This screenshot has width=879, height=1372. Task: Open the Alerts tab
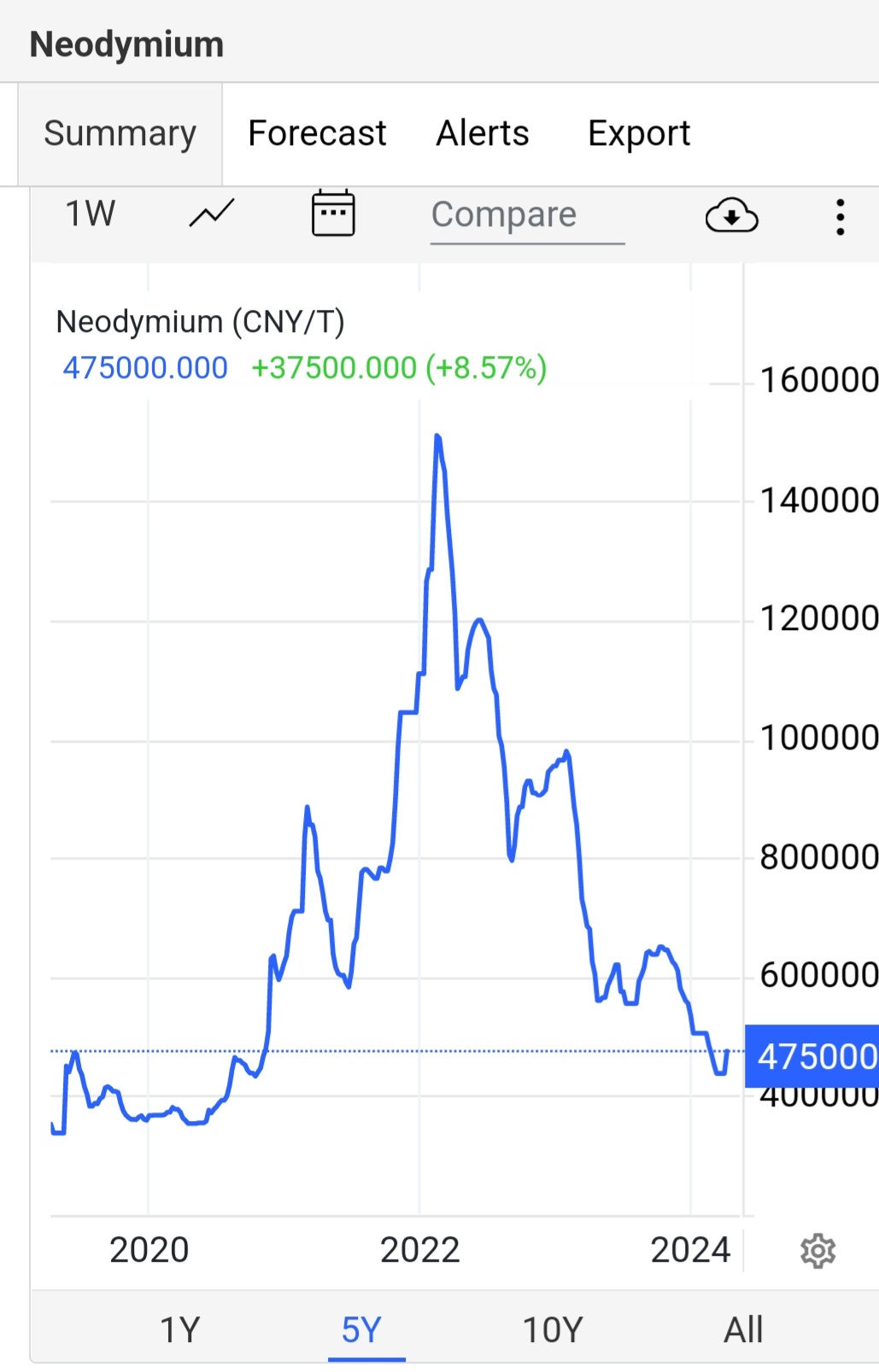coord(483,134)
